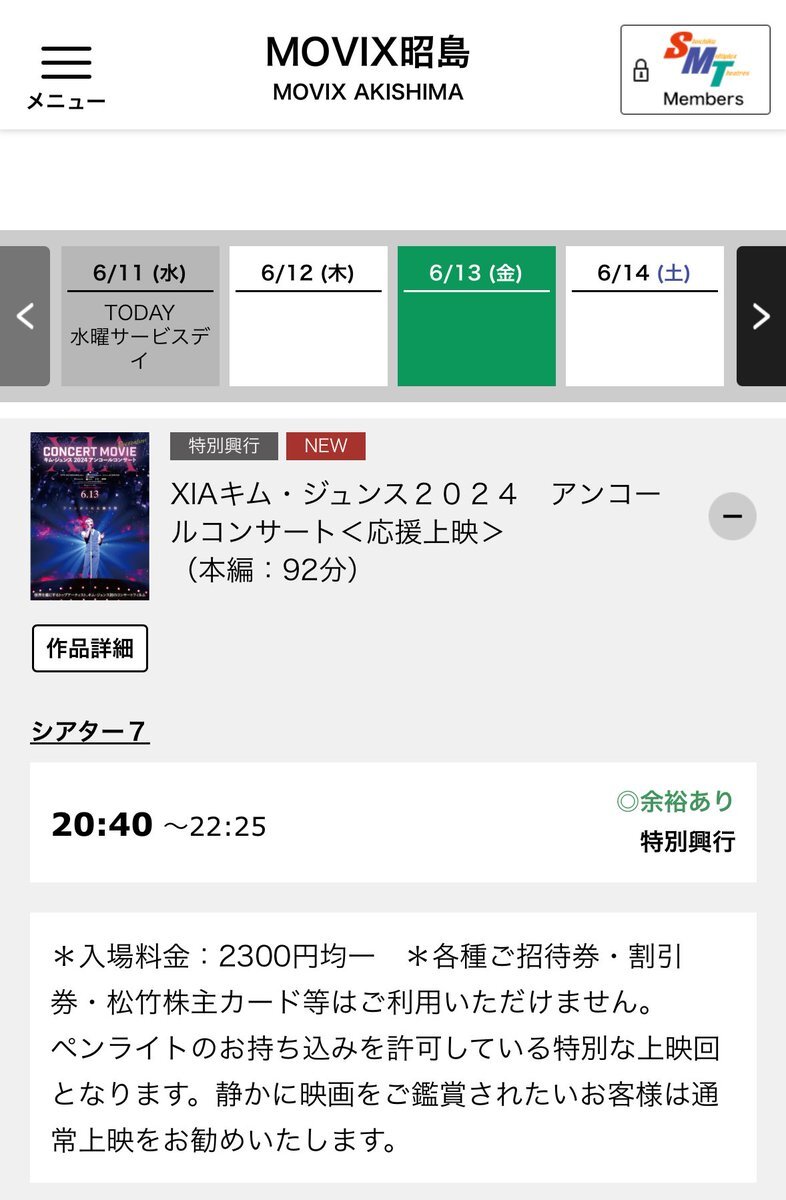Viewport: 786px width, 1200px height.
Task: Open the SMT Members login
Action: pos(696,70)
